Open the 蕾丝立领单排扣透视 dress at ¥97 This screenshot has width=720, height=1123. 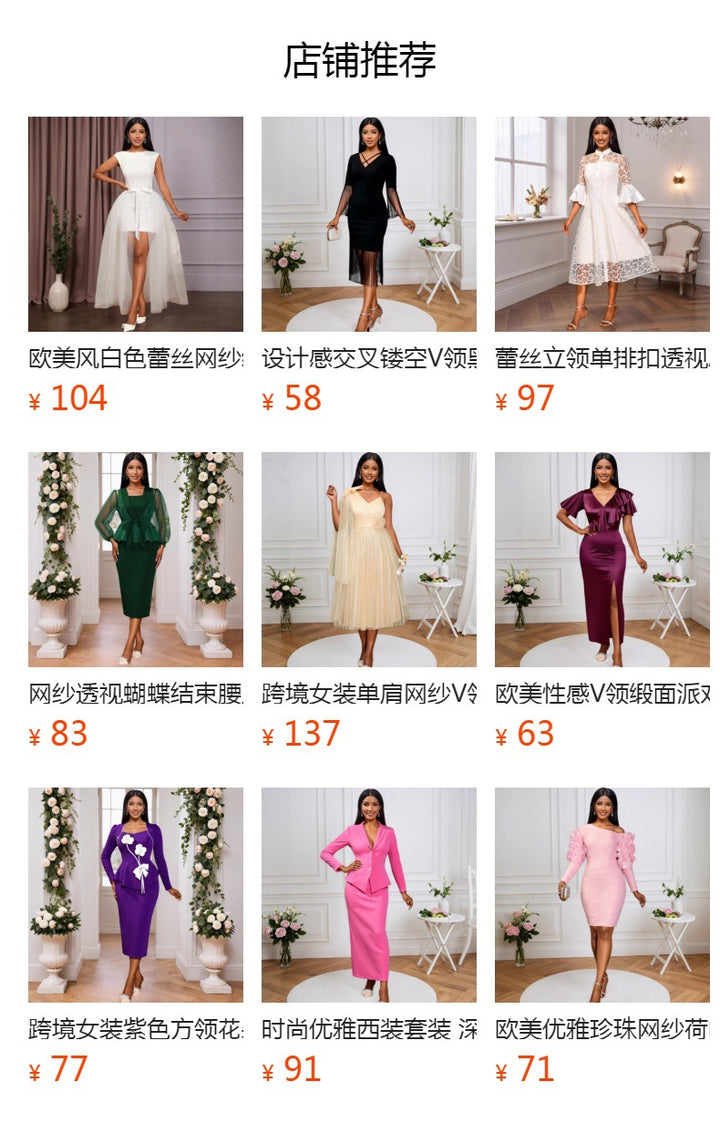tap(602, 224)
